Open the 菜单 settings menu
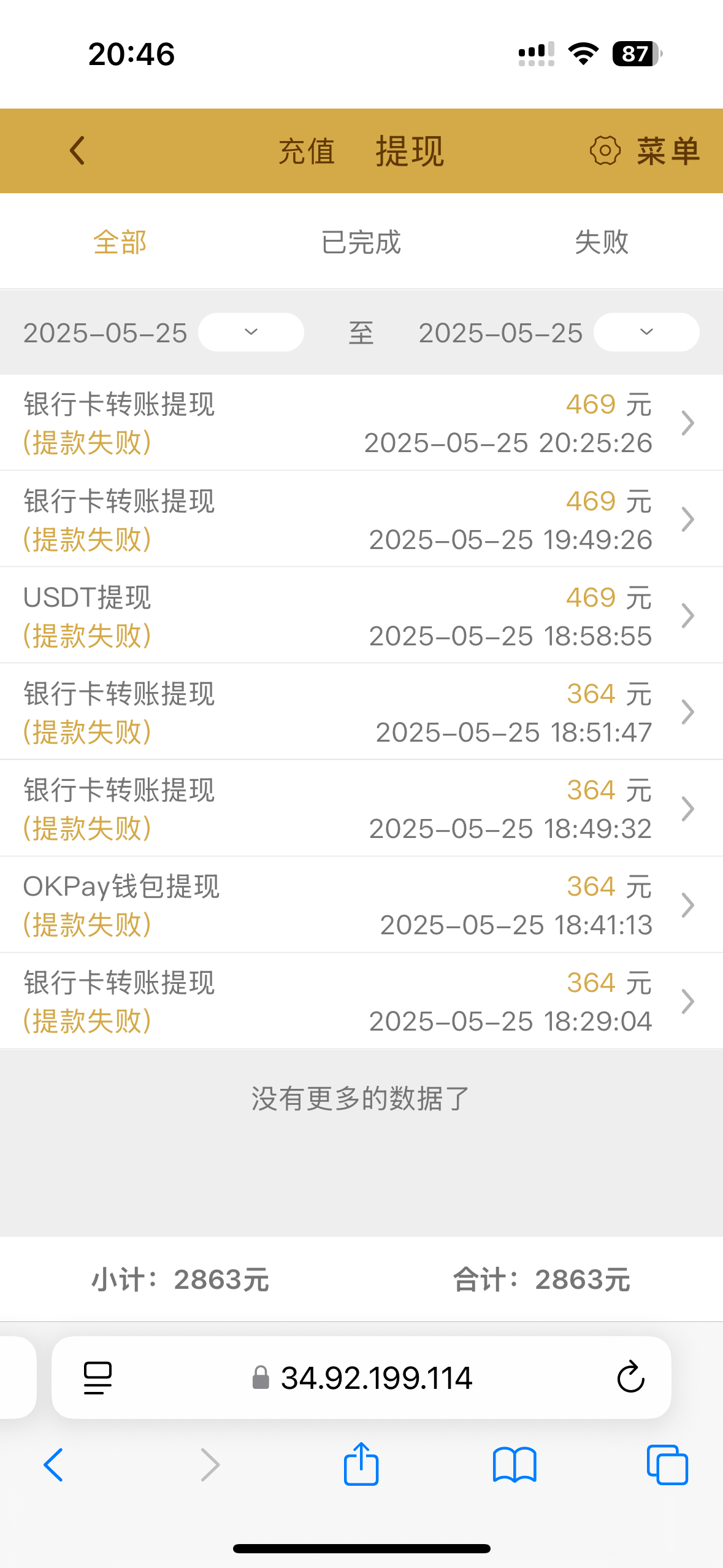Viewport: 723px width, 1568px height. tap(645, 152)
